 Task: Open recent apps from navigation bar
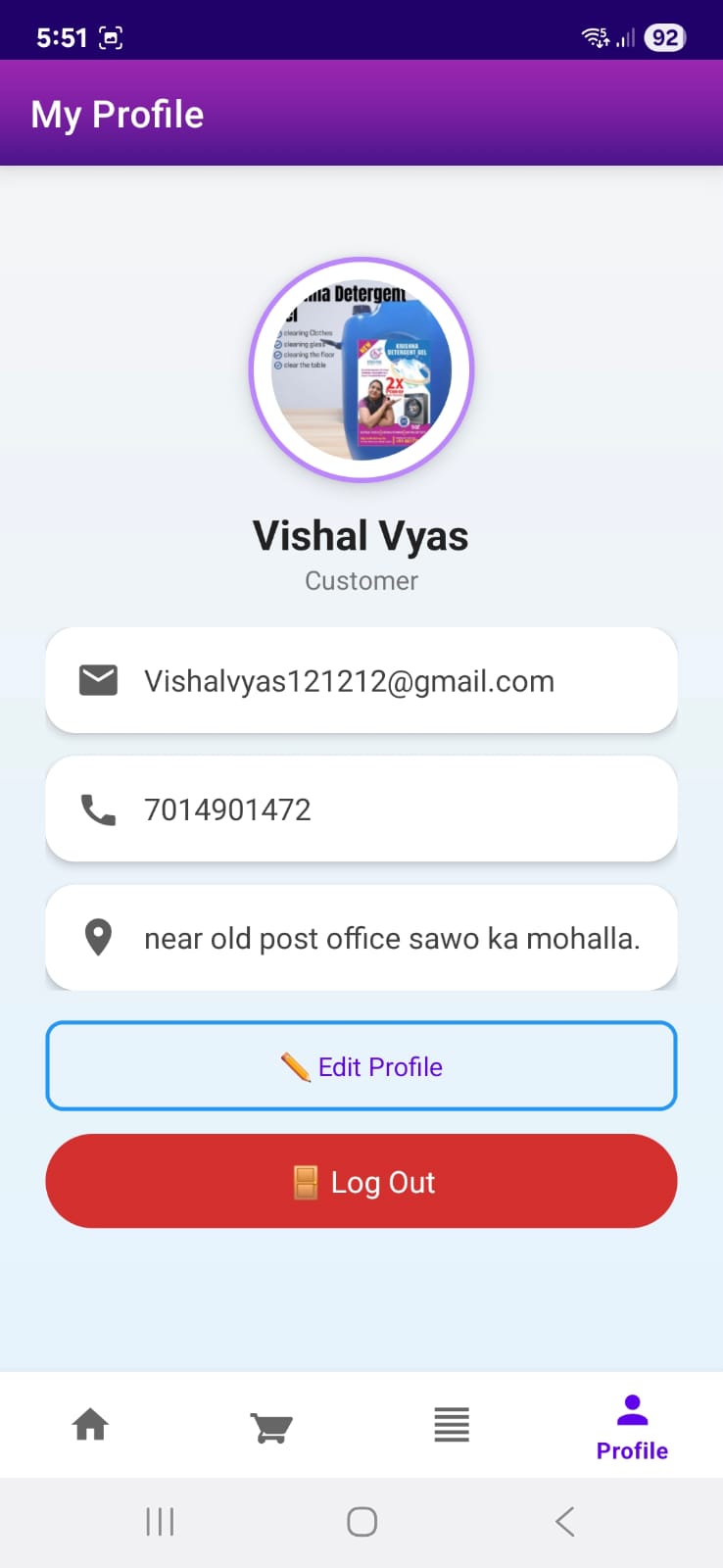tap(160, 1521)
